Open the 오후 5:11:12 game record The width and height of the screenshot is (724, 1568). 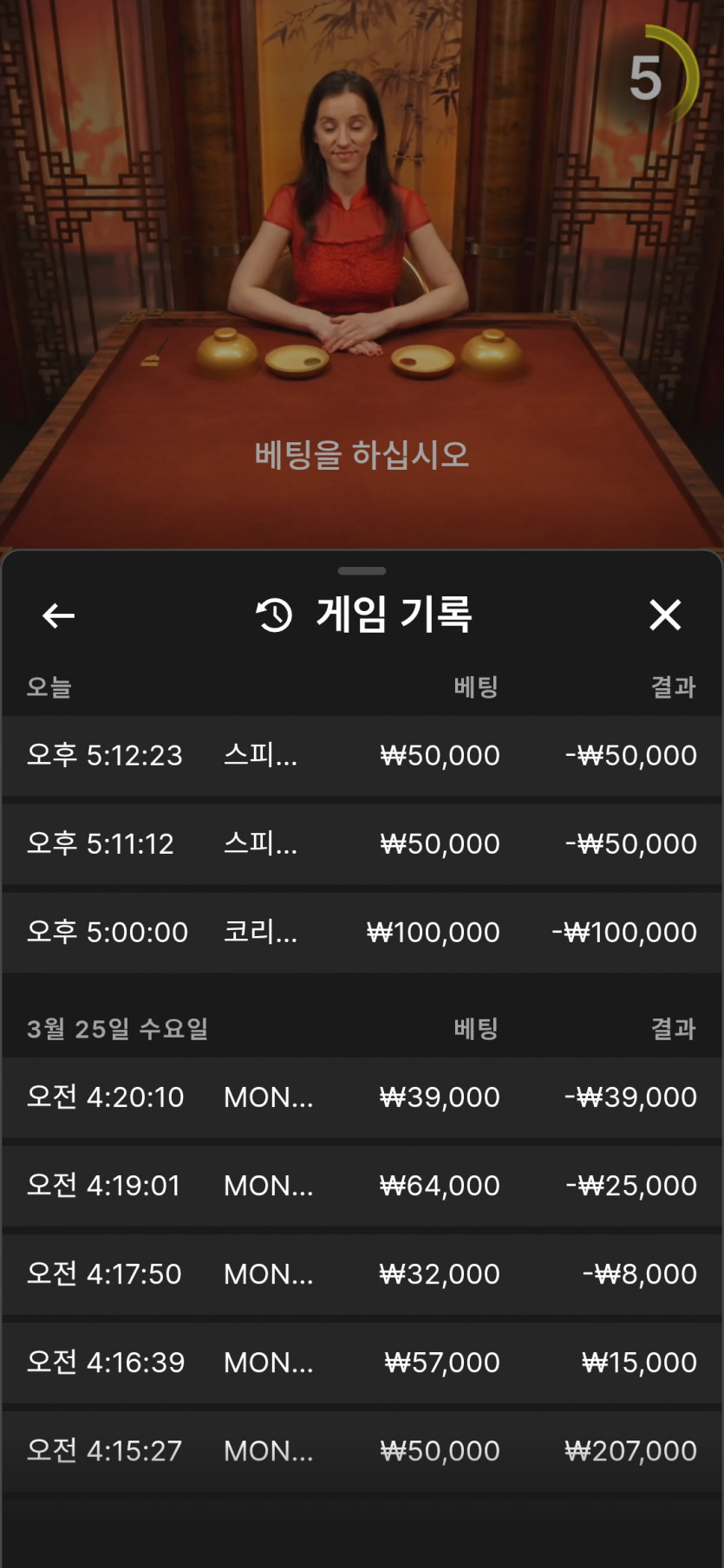362,843
